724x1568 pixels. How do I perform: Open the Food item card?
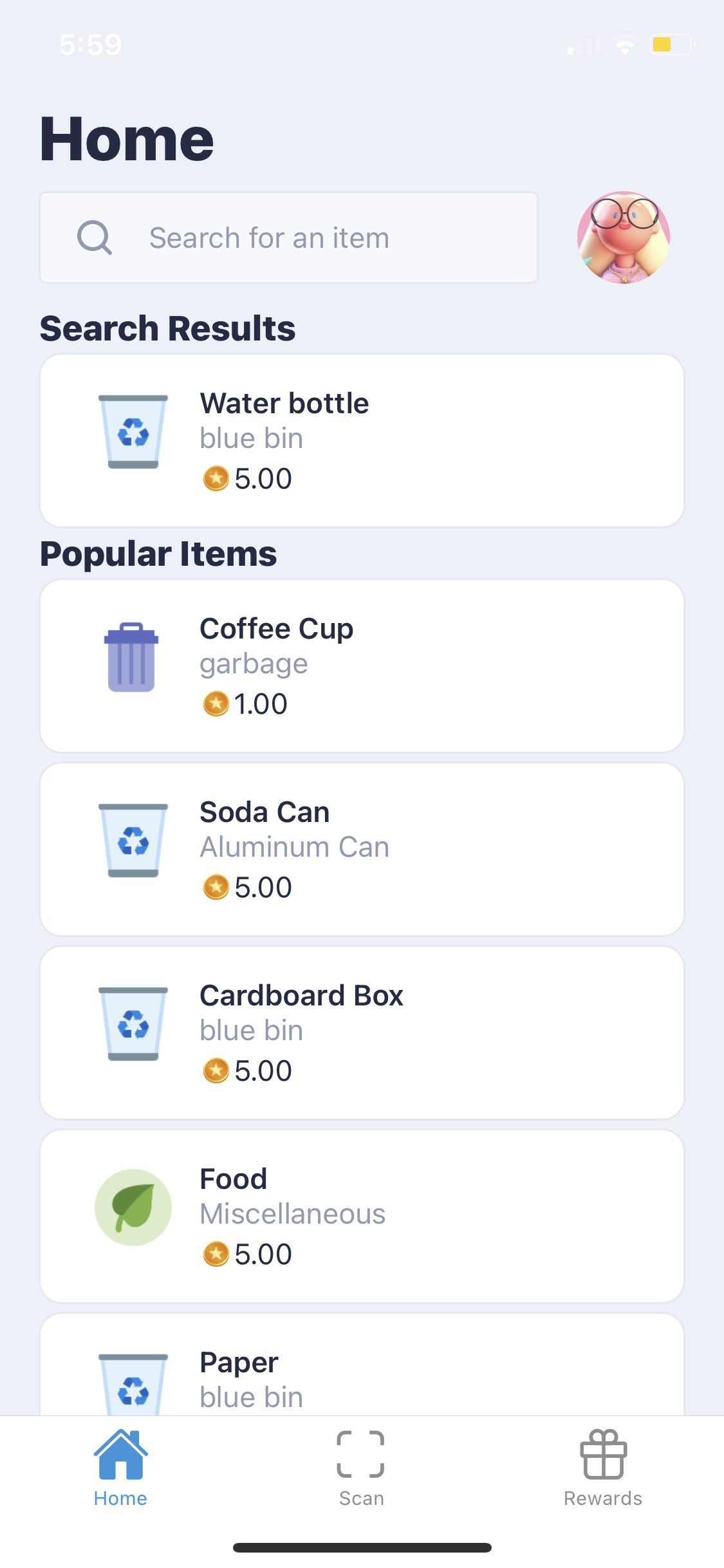click(362, 1216)
